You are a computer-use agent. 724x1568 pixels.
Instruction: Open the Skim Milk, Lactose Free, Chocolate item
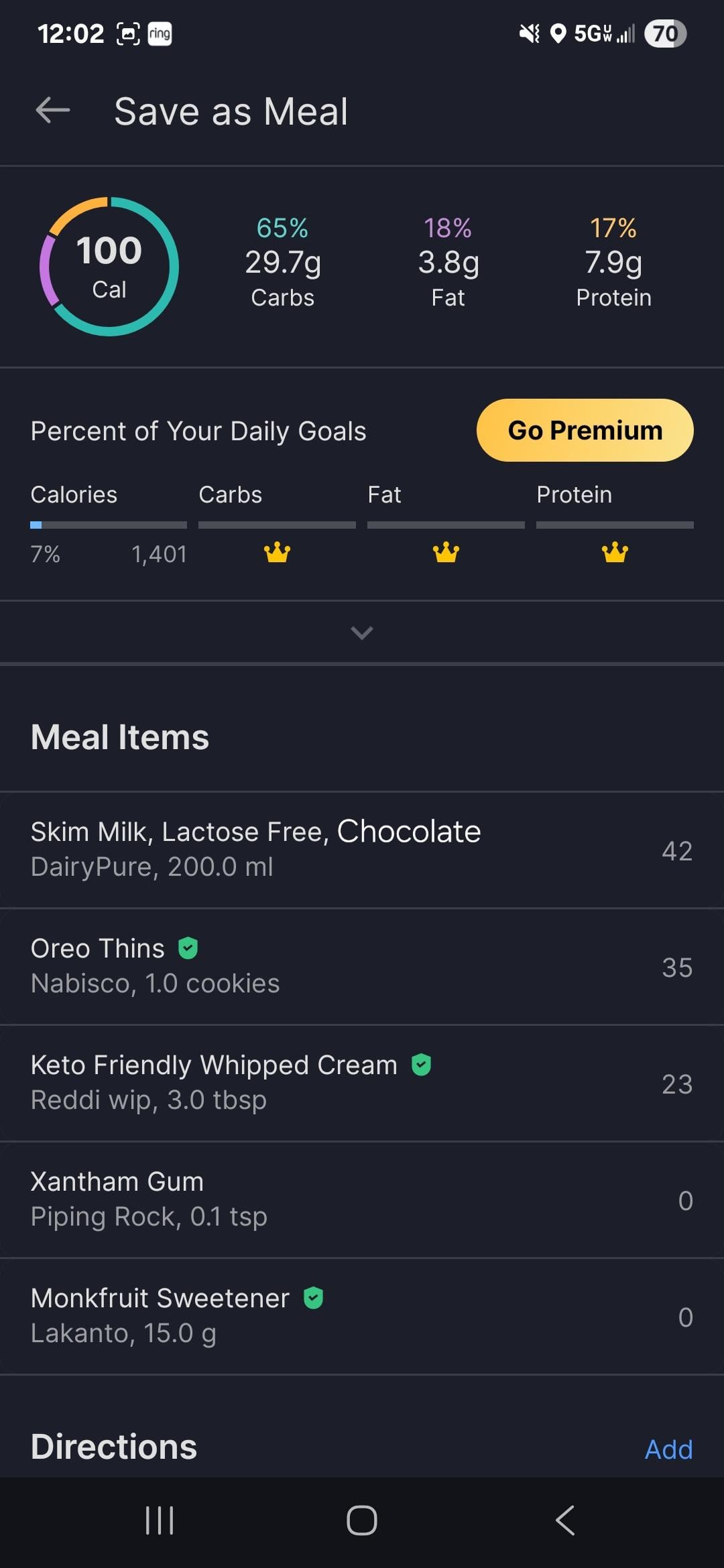coord(362,850)
